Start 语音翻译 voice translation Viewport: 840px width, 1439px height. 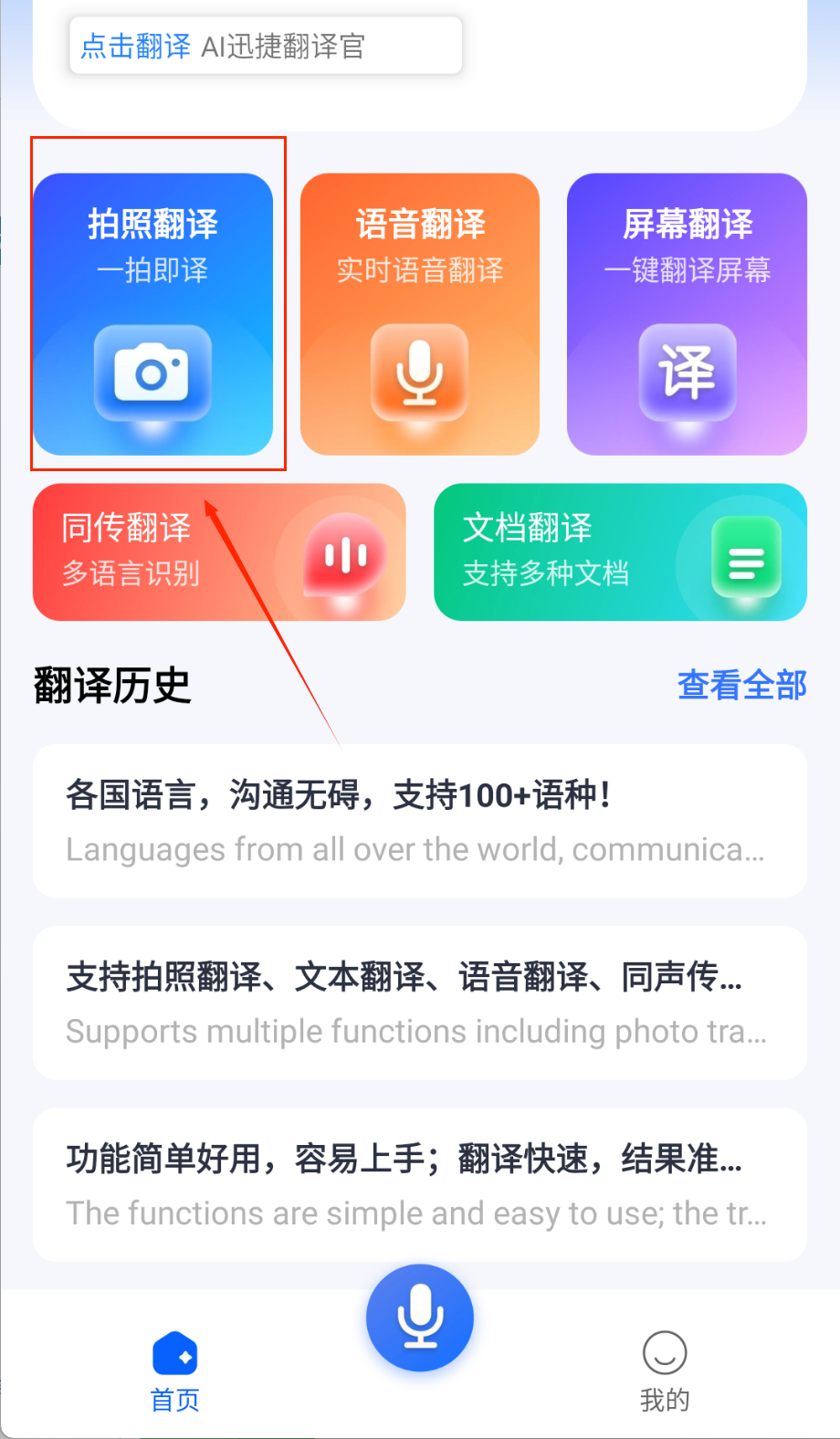coord(420,314)
